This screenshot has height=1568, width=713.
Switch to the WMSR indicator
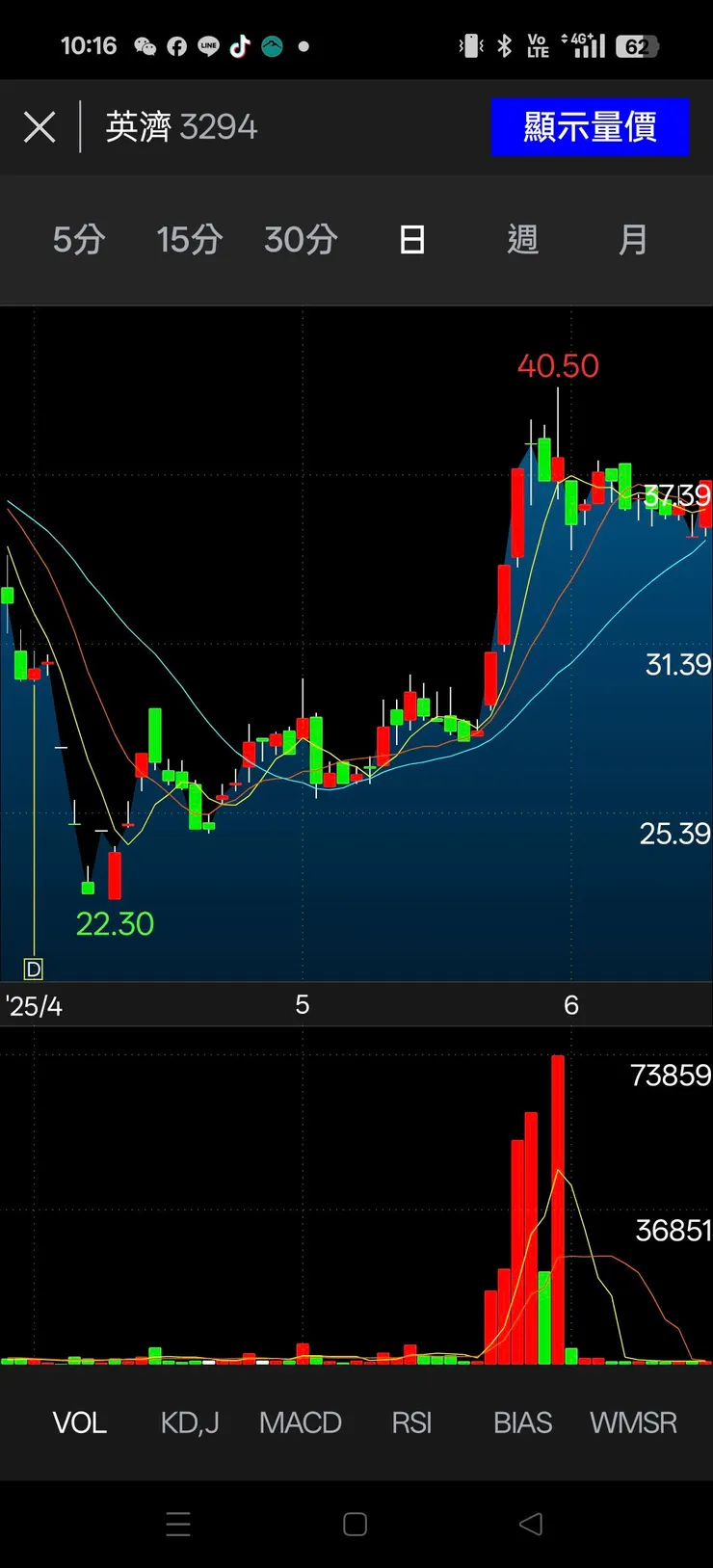pyautogui.click(x=633, y=1422)
